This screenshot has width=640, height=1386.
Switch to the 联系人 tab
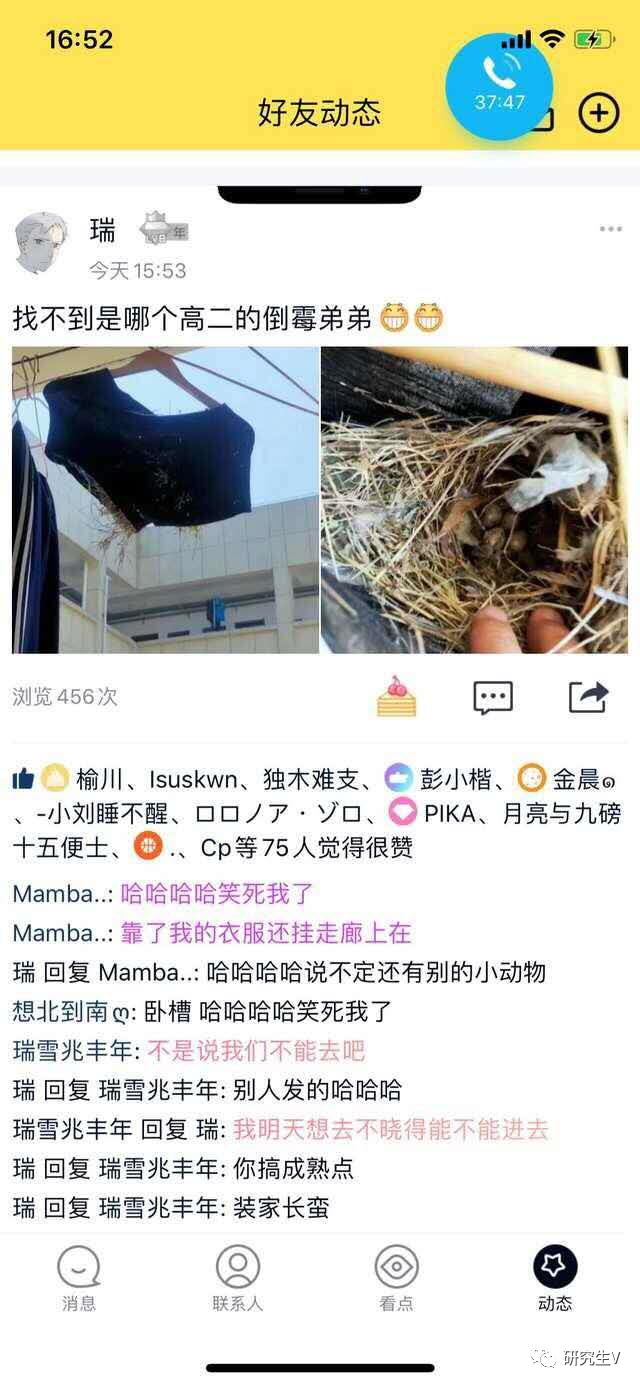click(238, 1278)
